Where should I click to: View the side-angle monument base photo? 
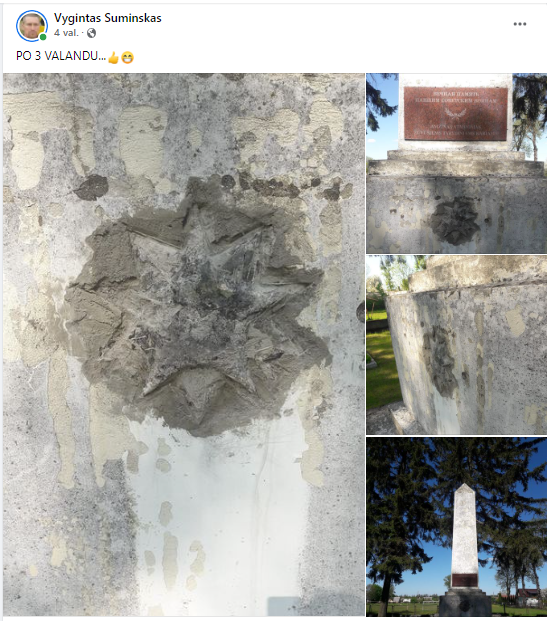point(457,345)
